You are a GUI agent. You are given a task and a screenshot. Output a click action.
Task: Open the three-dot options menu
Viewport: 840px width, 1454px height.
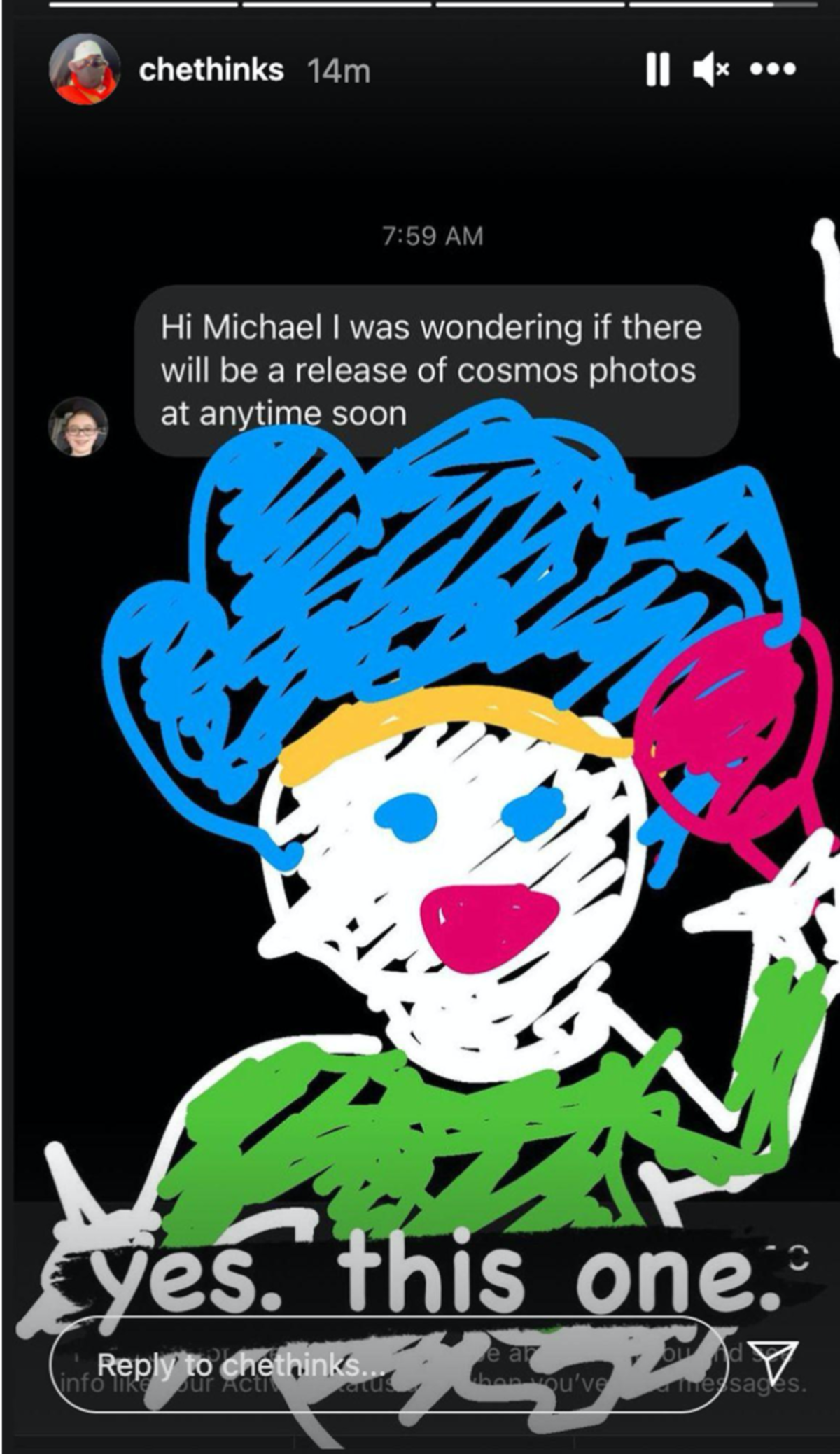[x=773, y=69]
